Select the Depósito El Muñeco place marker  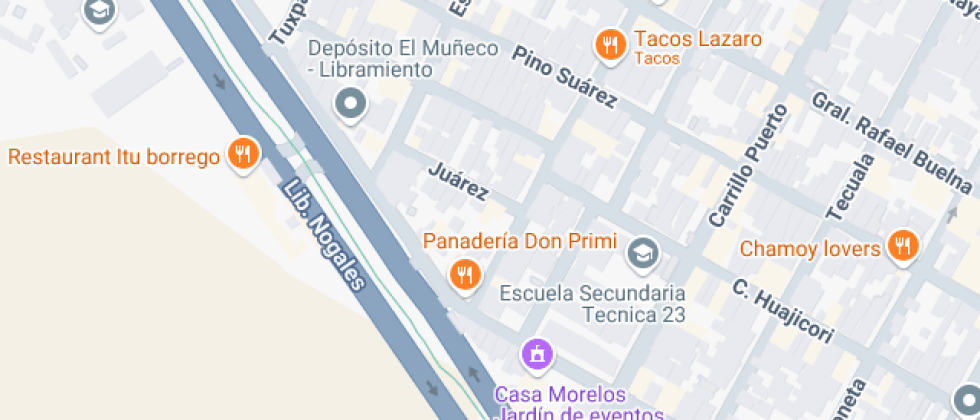[350, 102]
